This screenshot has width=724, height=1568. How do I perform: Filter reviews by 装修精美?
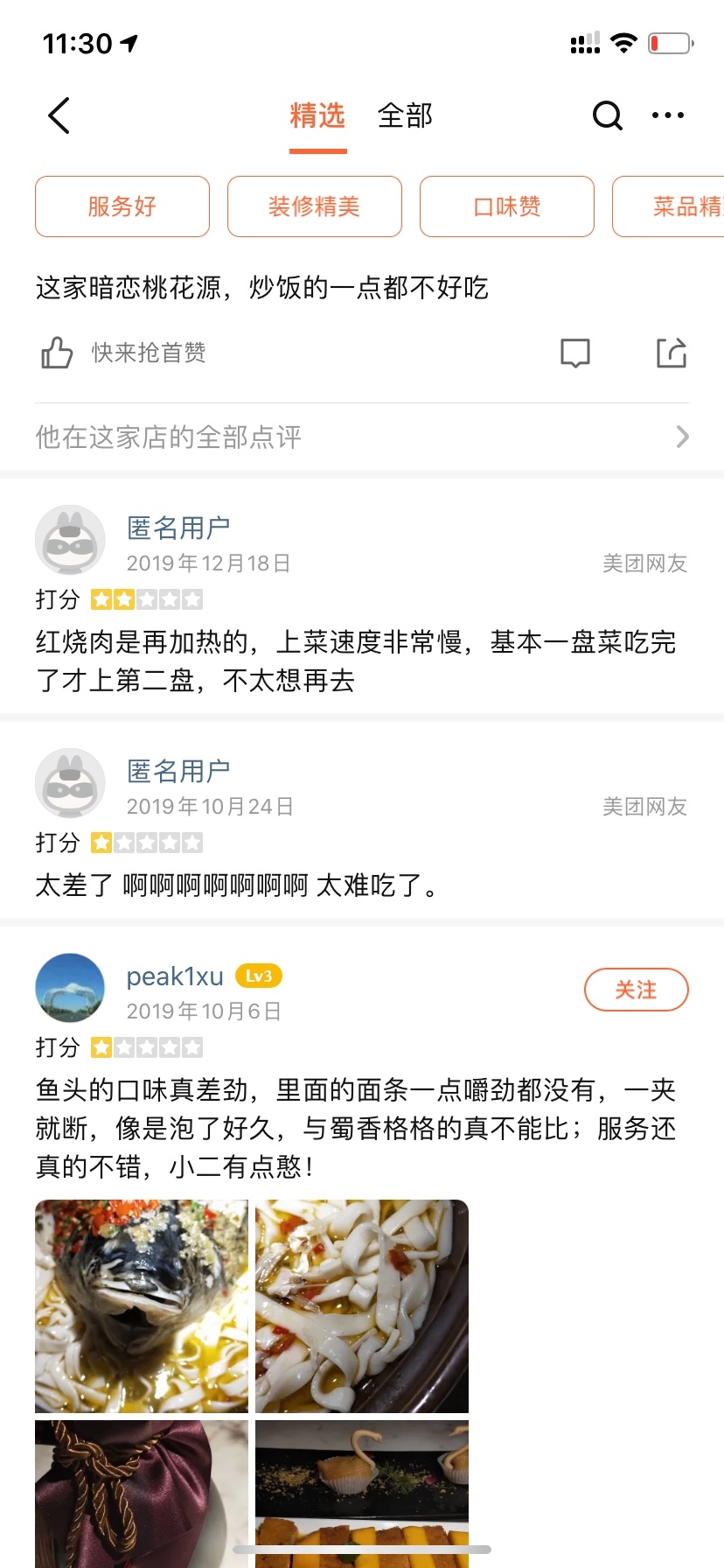coord(315,206)
